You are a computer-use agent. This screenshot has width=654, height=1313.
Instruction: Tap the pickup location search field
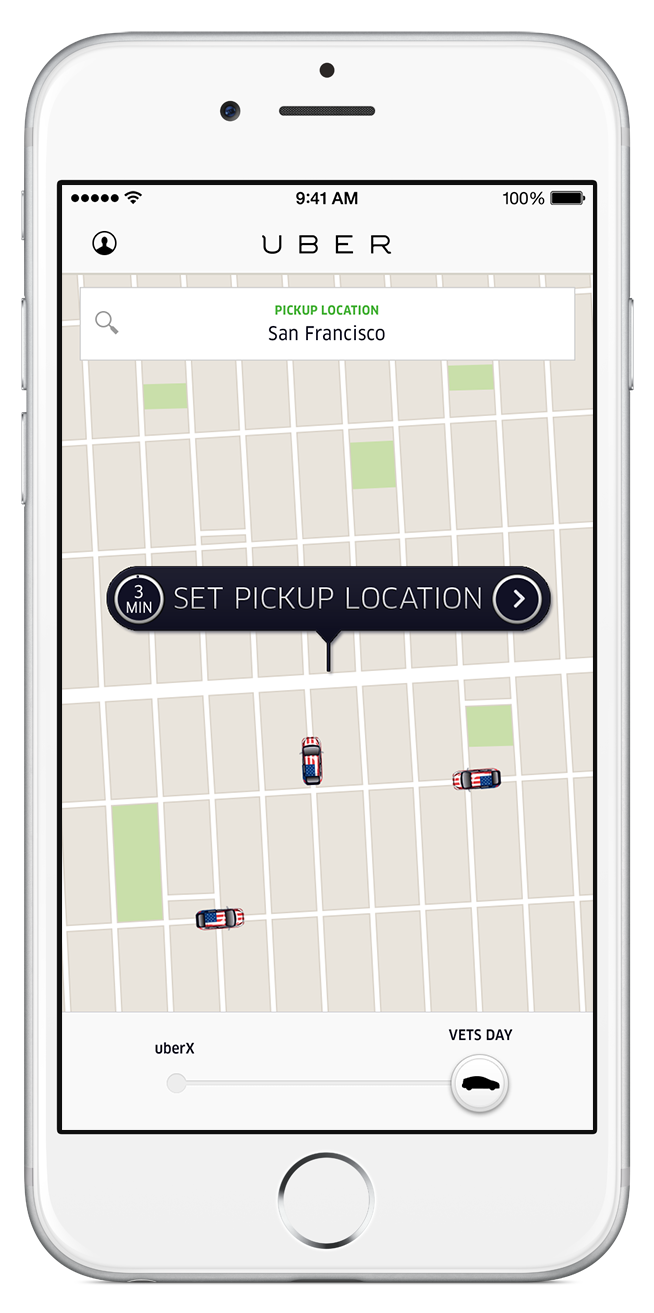coord(327,323)
